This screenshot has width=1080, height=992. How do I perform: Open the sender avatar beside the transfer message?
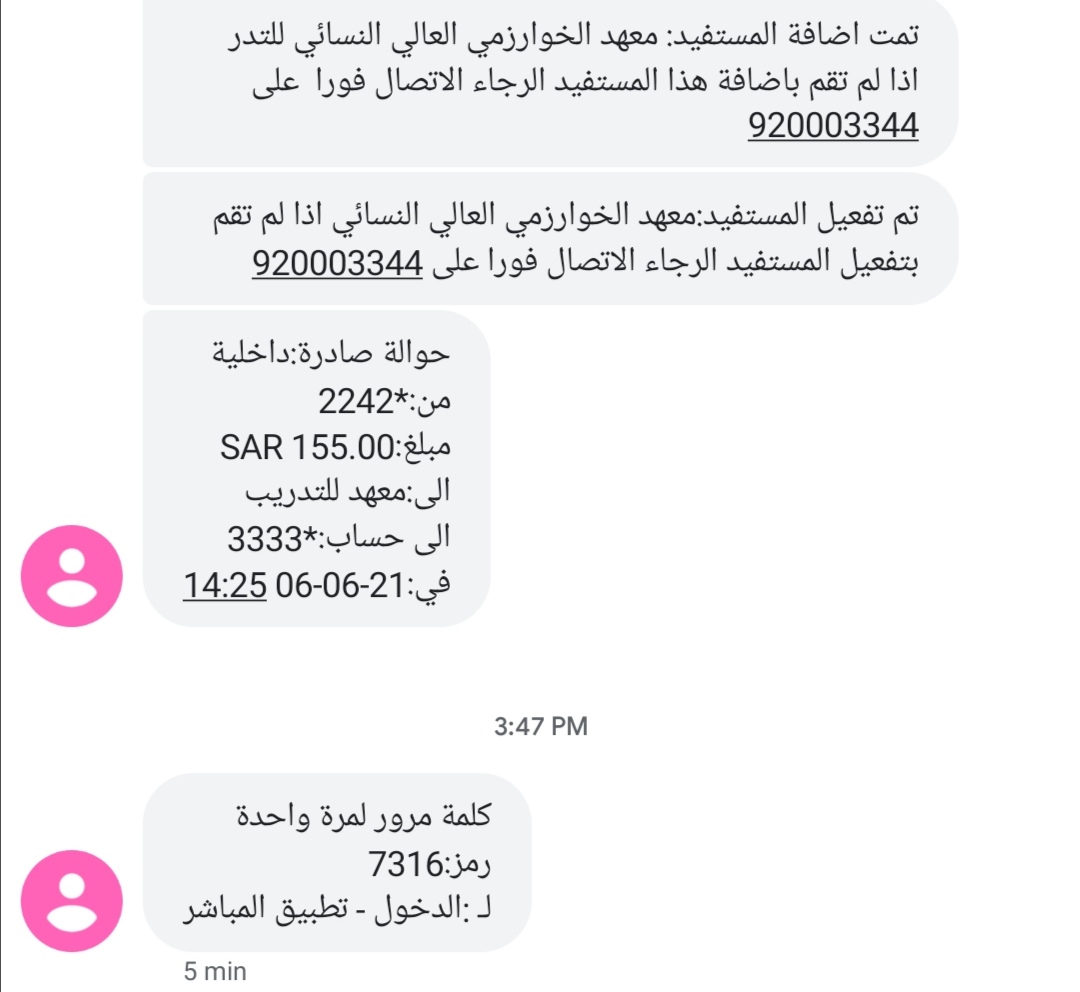point(73,577)
